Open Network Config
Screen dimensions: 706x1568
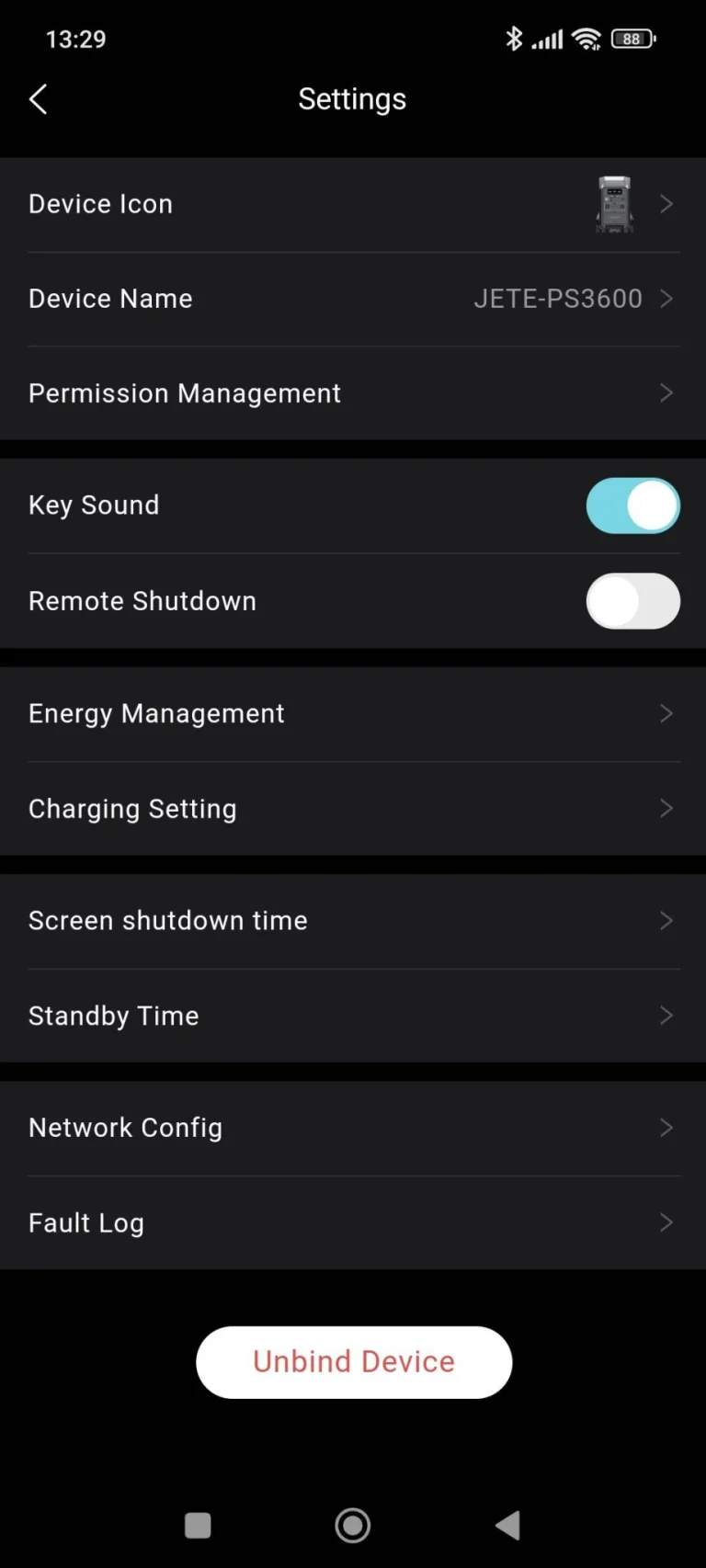tap(353, 1128)
